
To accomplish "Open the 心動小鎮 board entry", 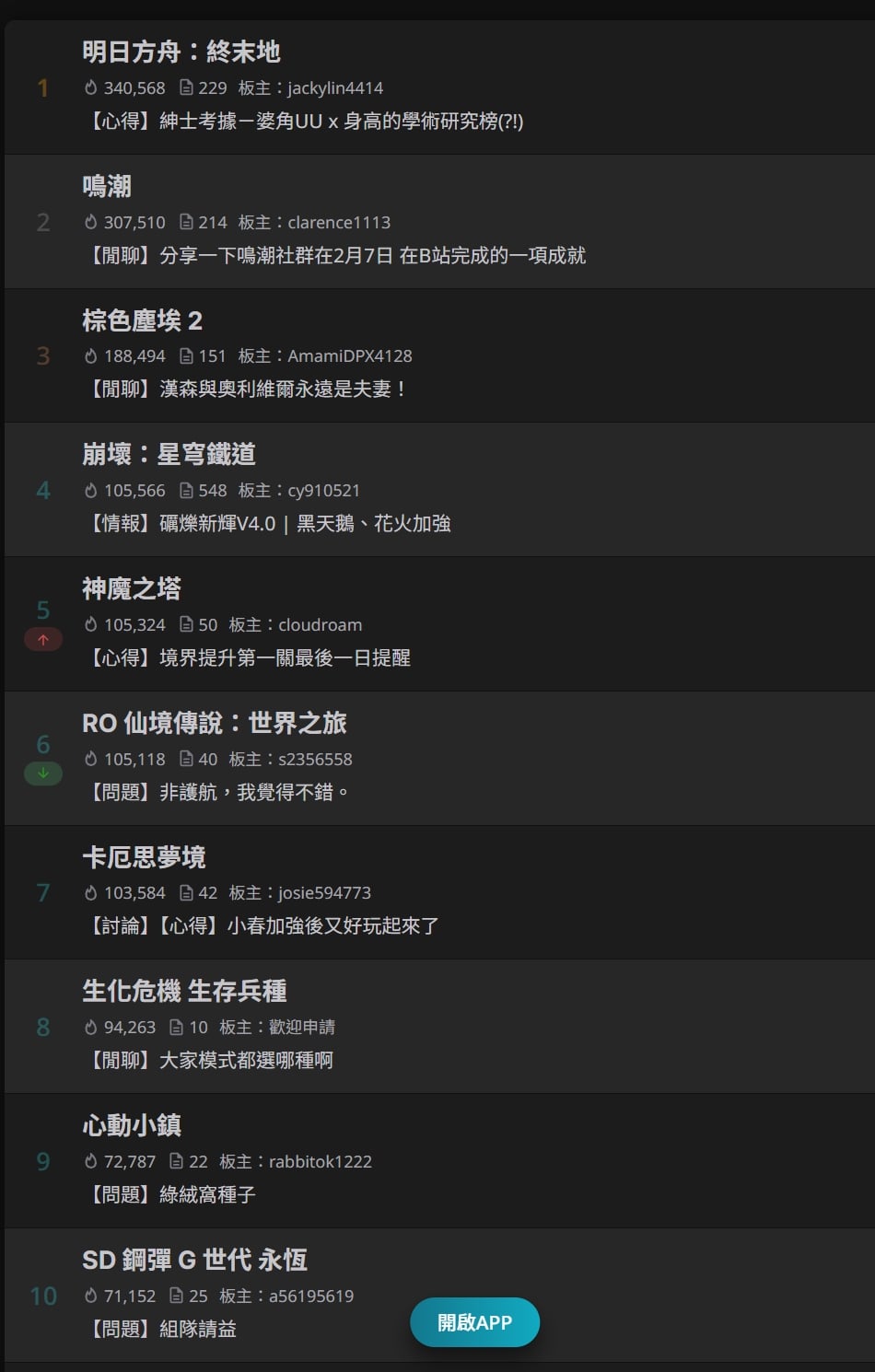I will click(132, 1125).
